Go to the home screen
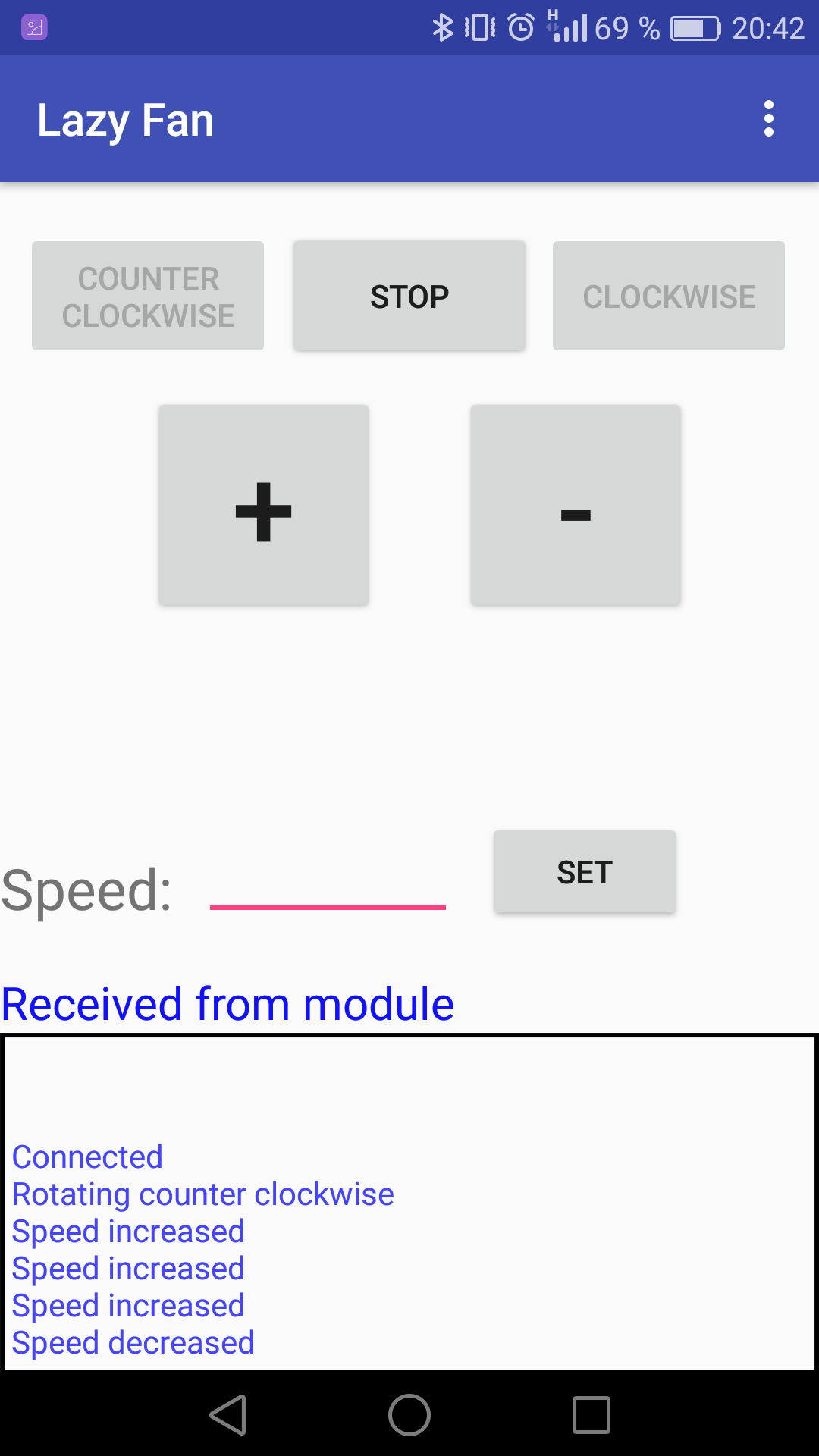The image size is (819, 1456). click(409, 1415)
